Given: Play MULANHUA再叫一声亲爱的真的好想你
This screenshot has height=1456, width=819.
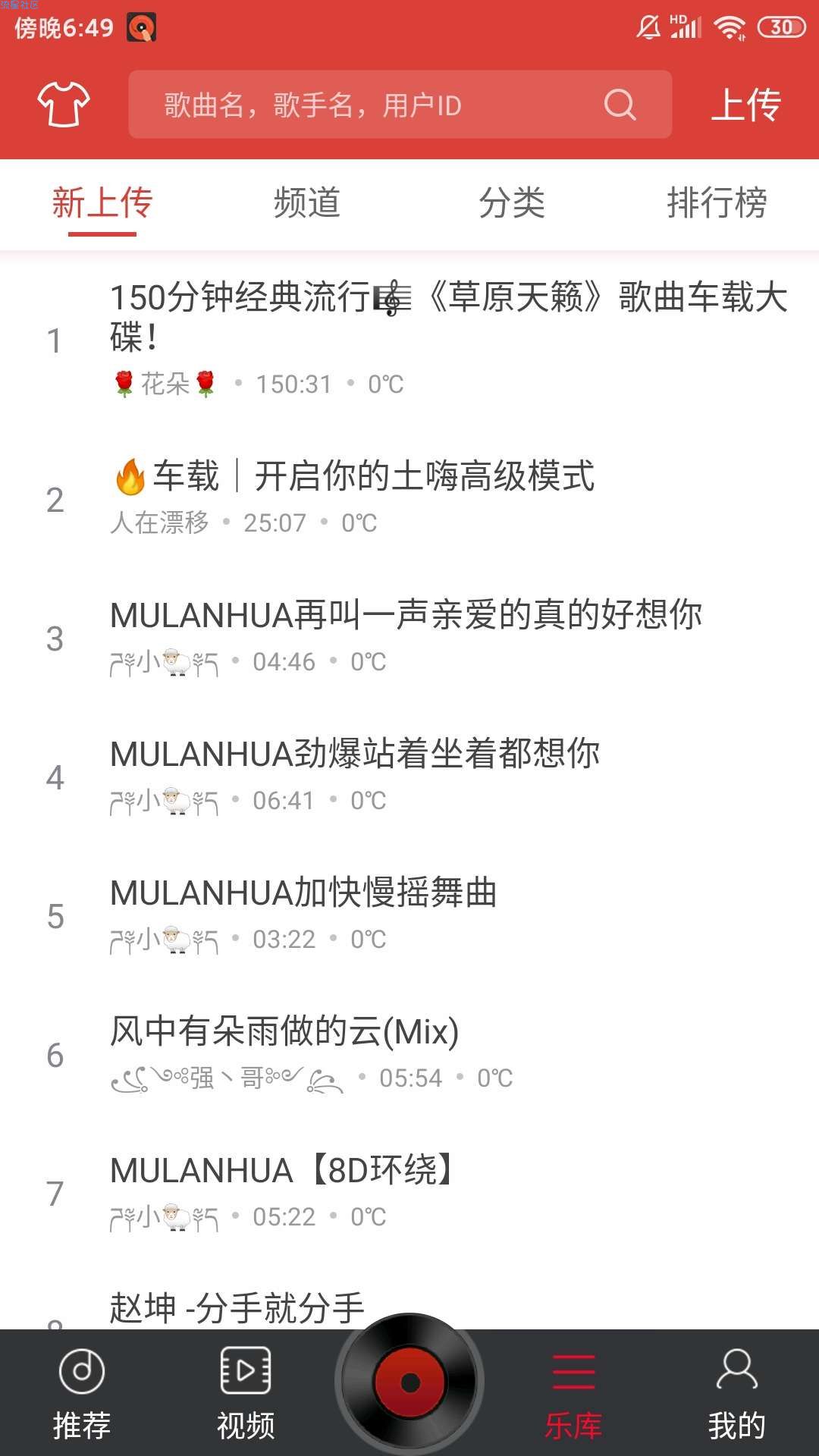Looking at the screenshot, I should [409, 637].
